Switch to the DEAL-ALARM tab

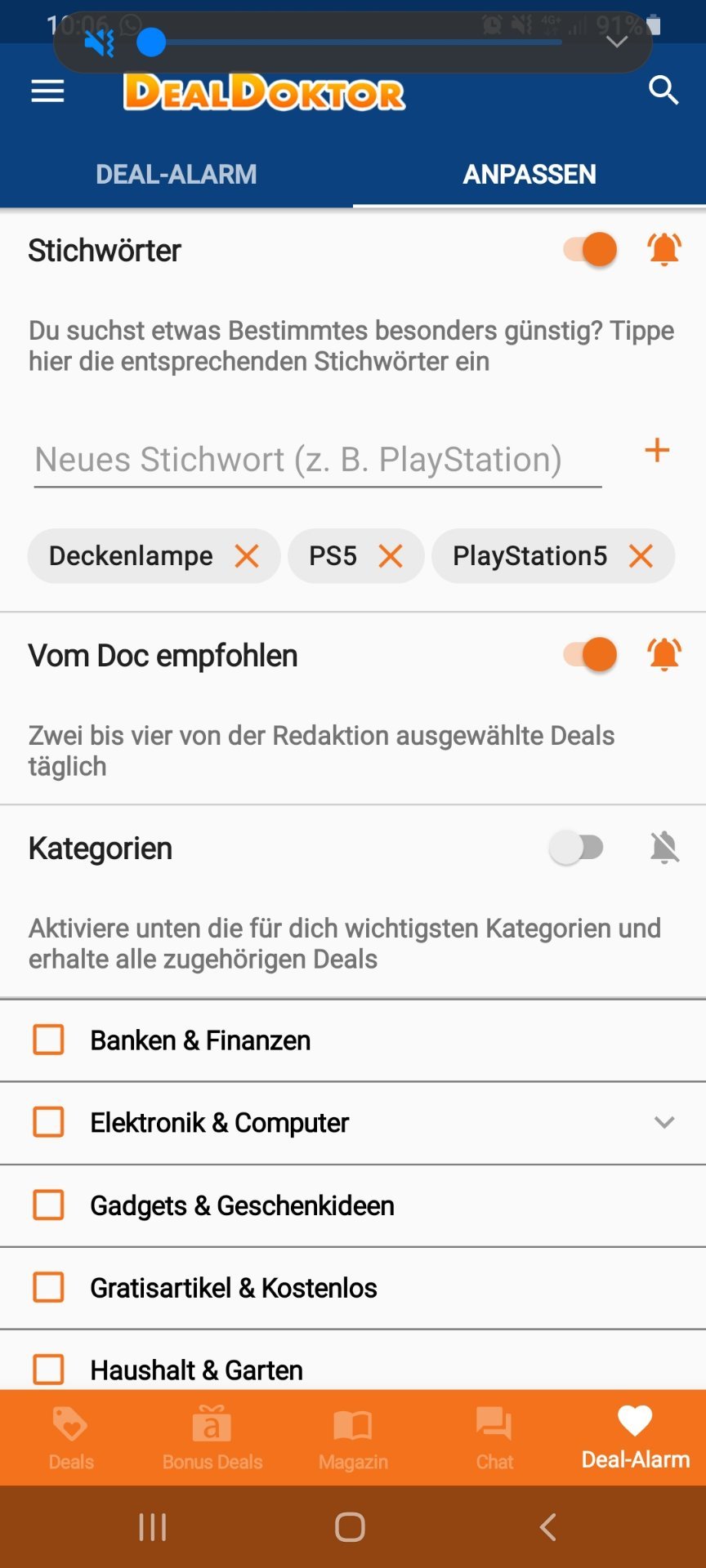click(x=176, y=174)
